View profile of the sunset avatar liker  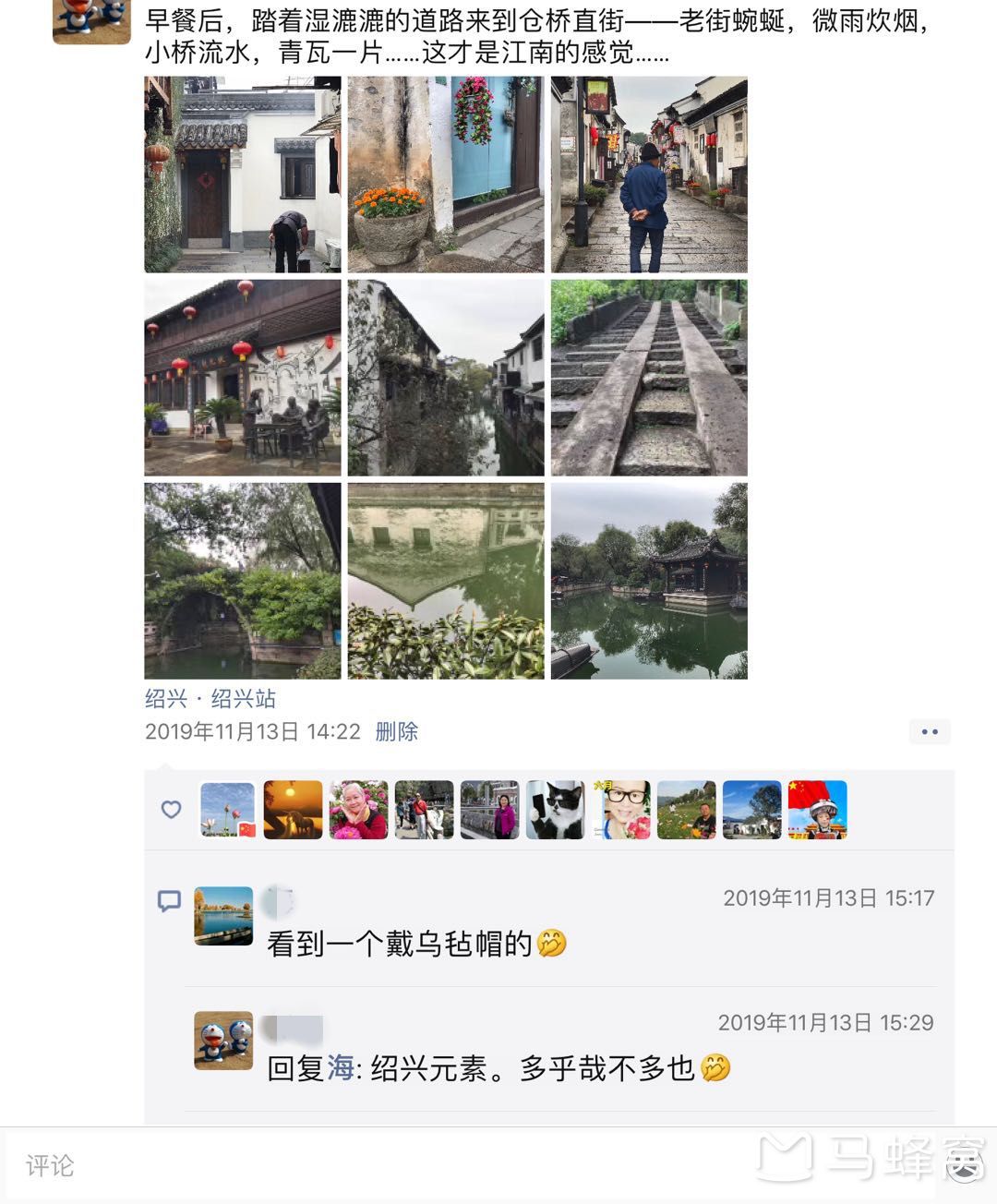click(x=293, y=810)
